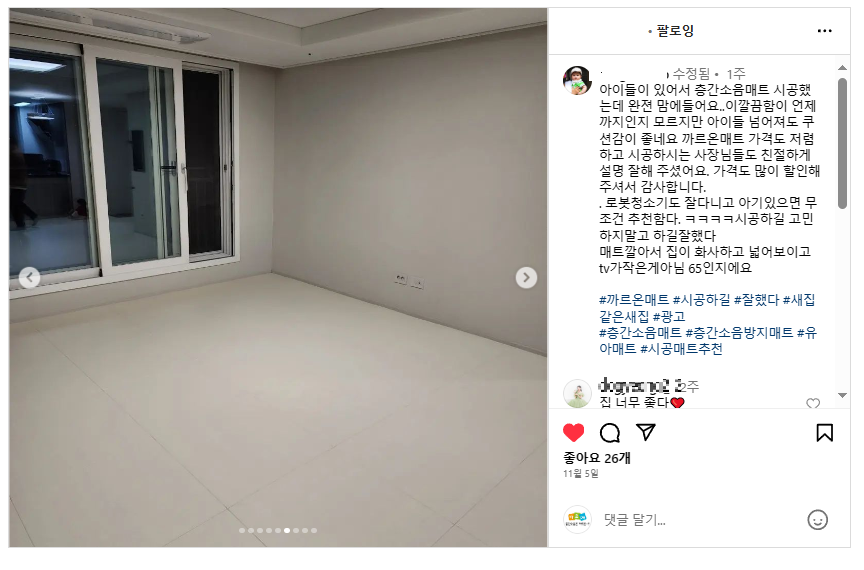Advance to the next photo in carousel
Screen dimensions: 864x570
pyautogui.click(x=526, y=278)
